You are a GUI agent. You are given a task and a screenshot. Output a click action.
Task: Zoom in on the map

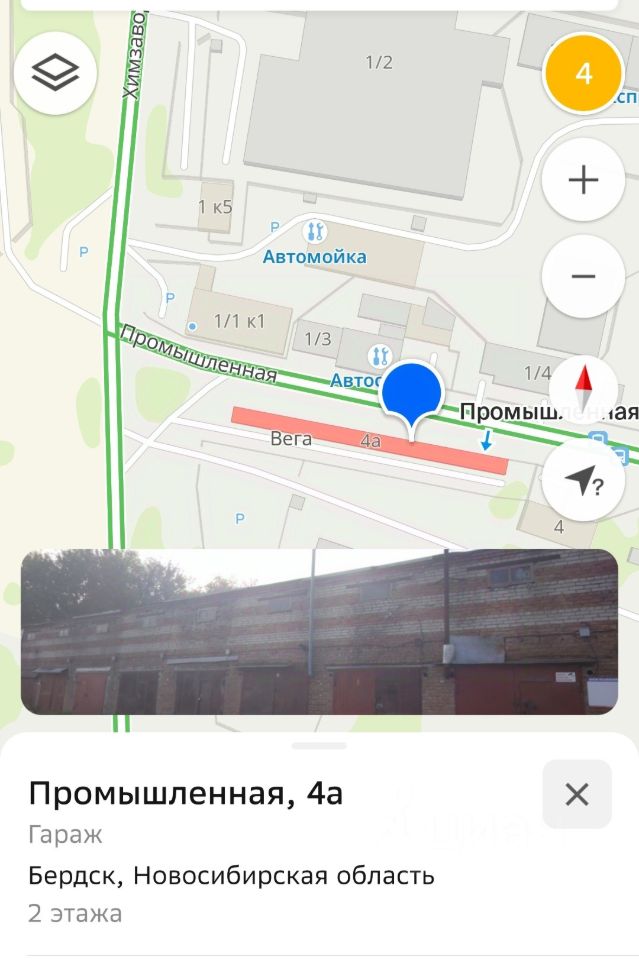[583, 180]
